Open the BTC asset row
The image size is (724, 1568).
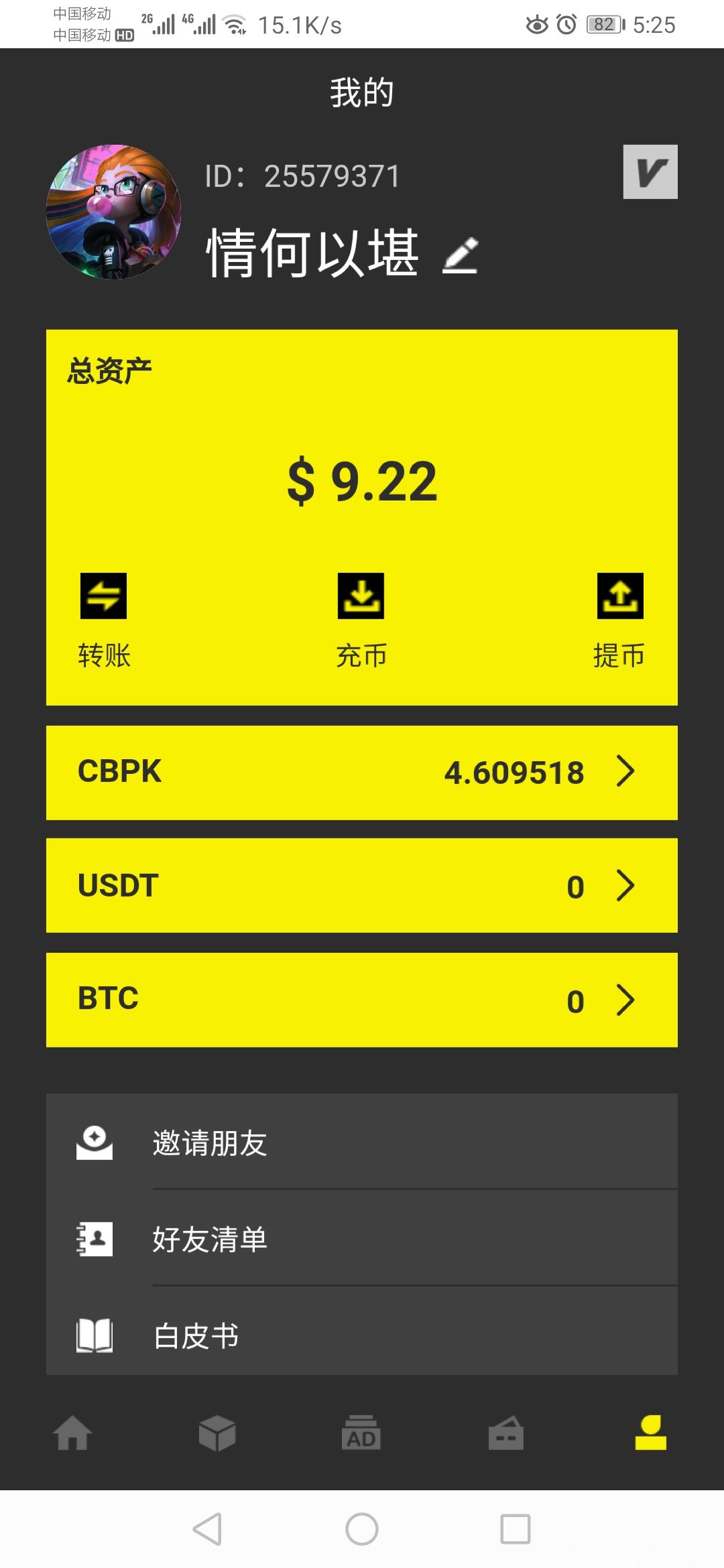tap(362, 1000)
